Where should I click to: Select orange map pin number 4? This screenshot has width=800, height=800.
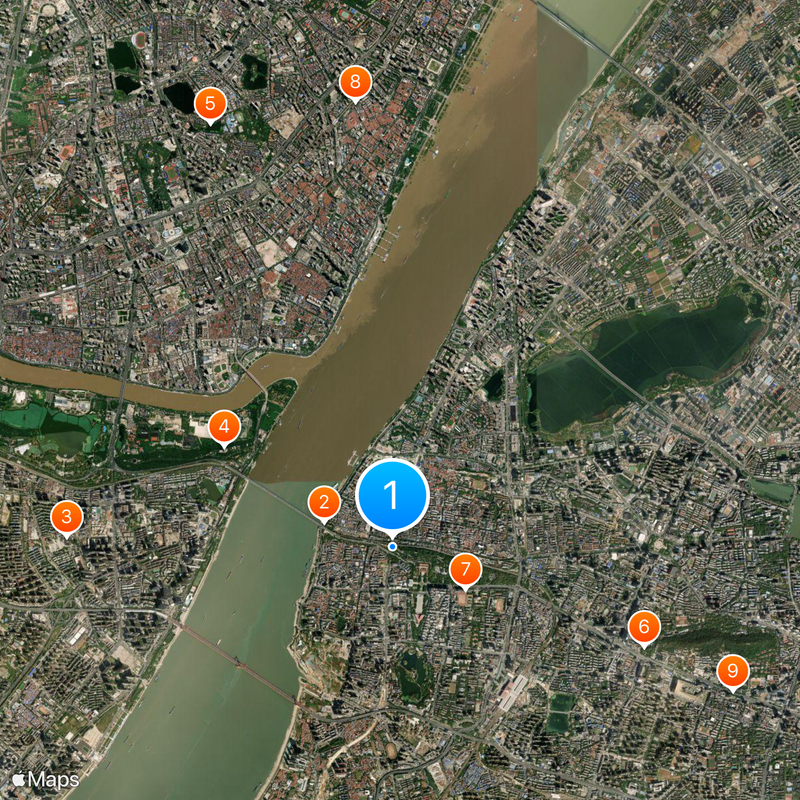[224, 428]
